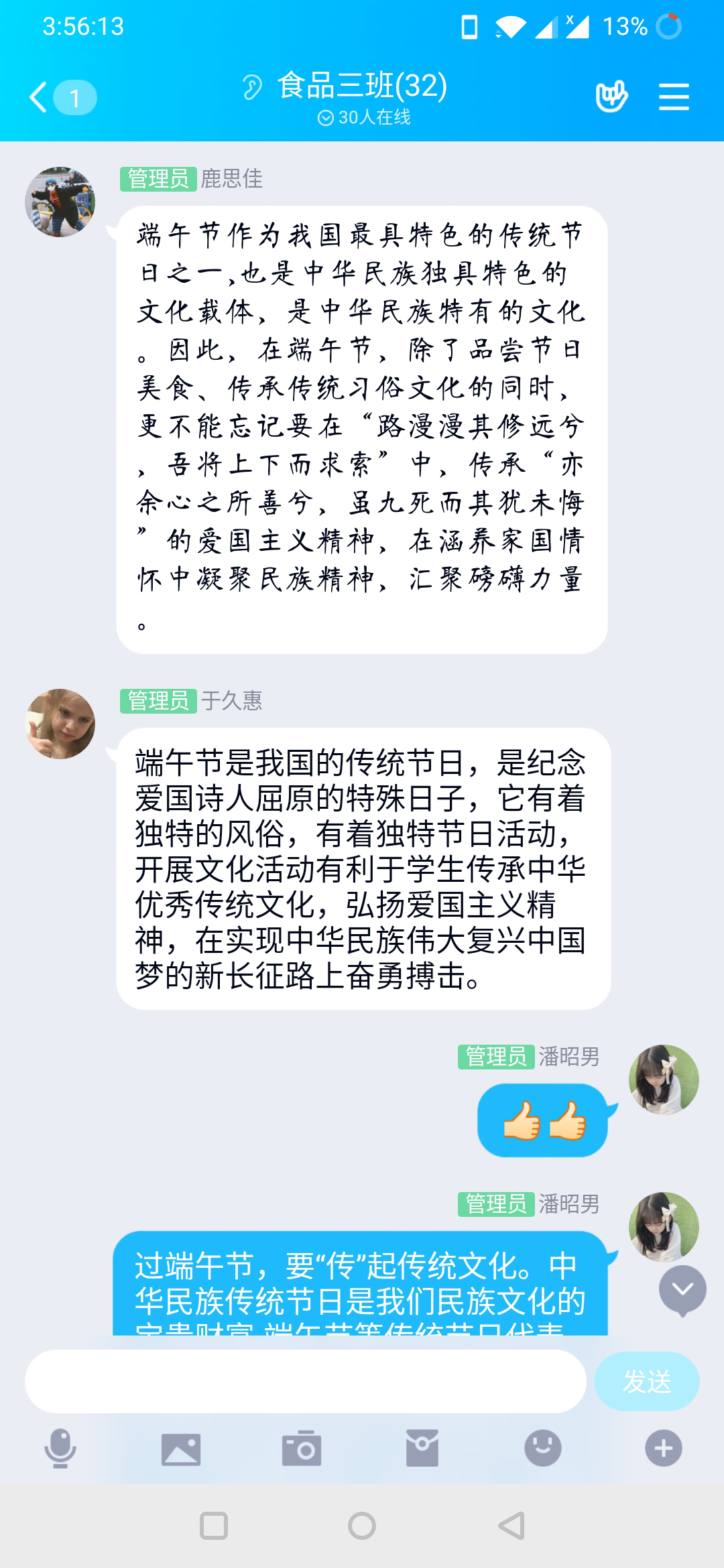Tap the system home button
Viewport: 724px width, 1568px height.
(362, 1526)
